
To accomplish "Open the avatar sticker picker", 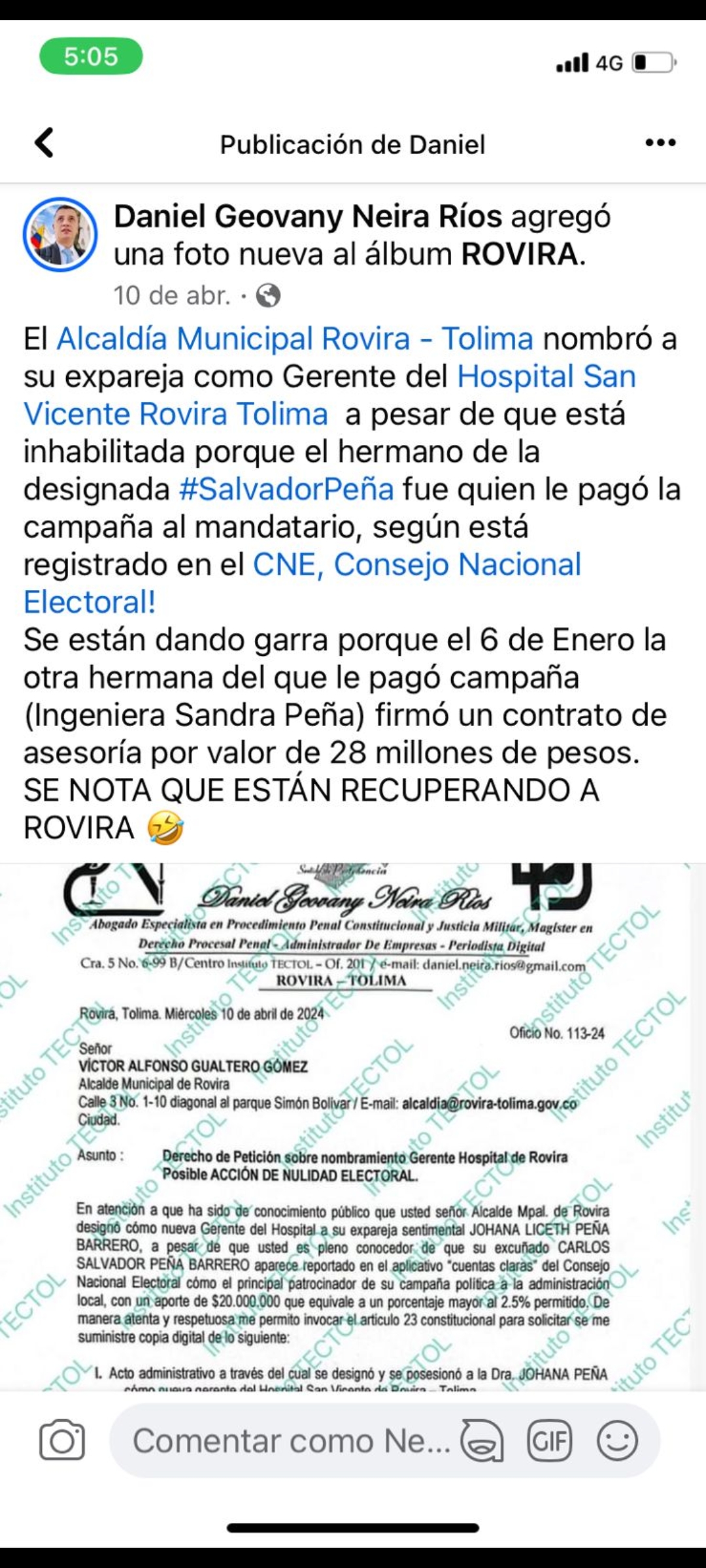I will pyautogui.click(x=482, y=1440).
